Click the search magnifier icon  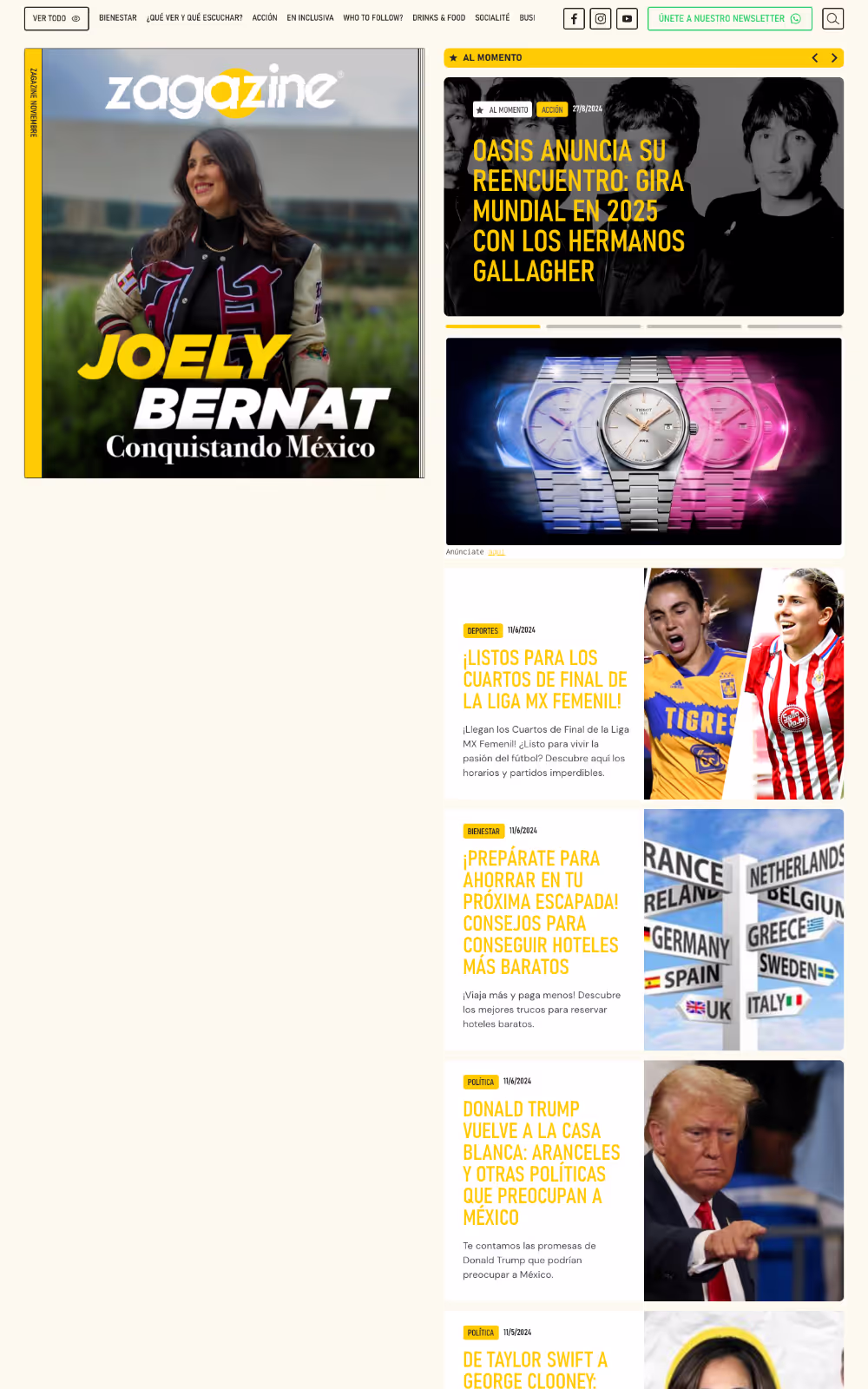click(832, 18)
